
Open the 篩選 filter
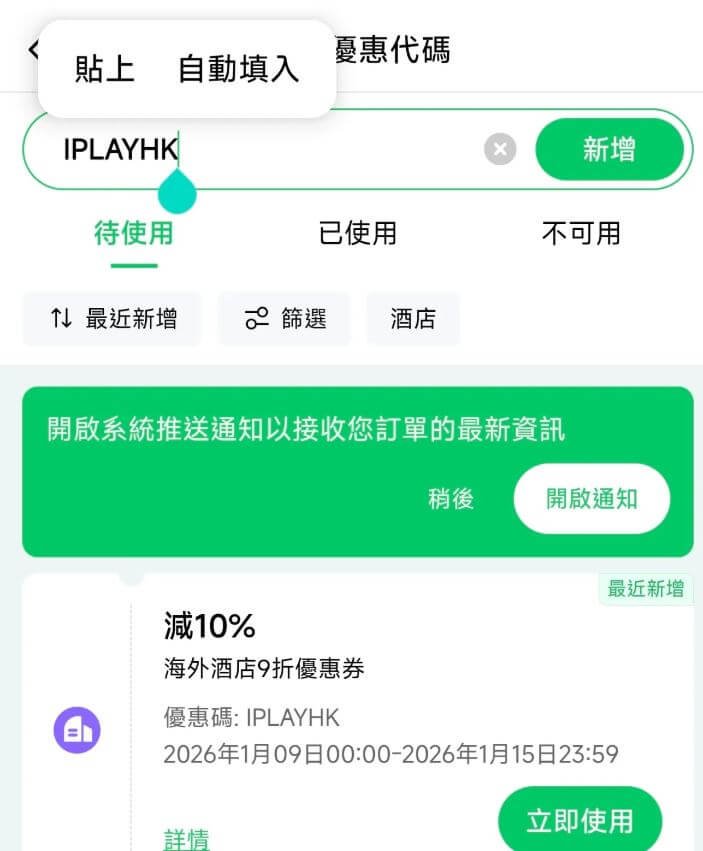coord(285,319)
